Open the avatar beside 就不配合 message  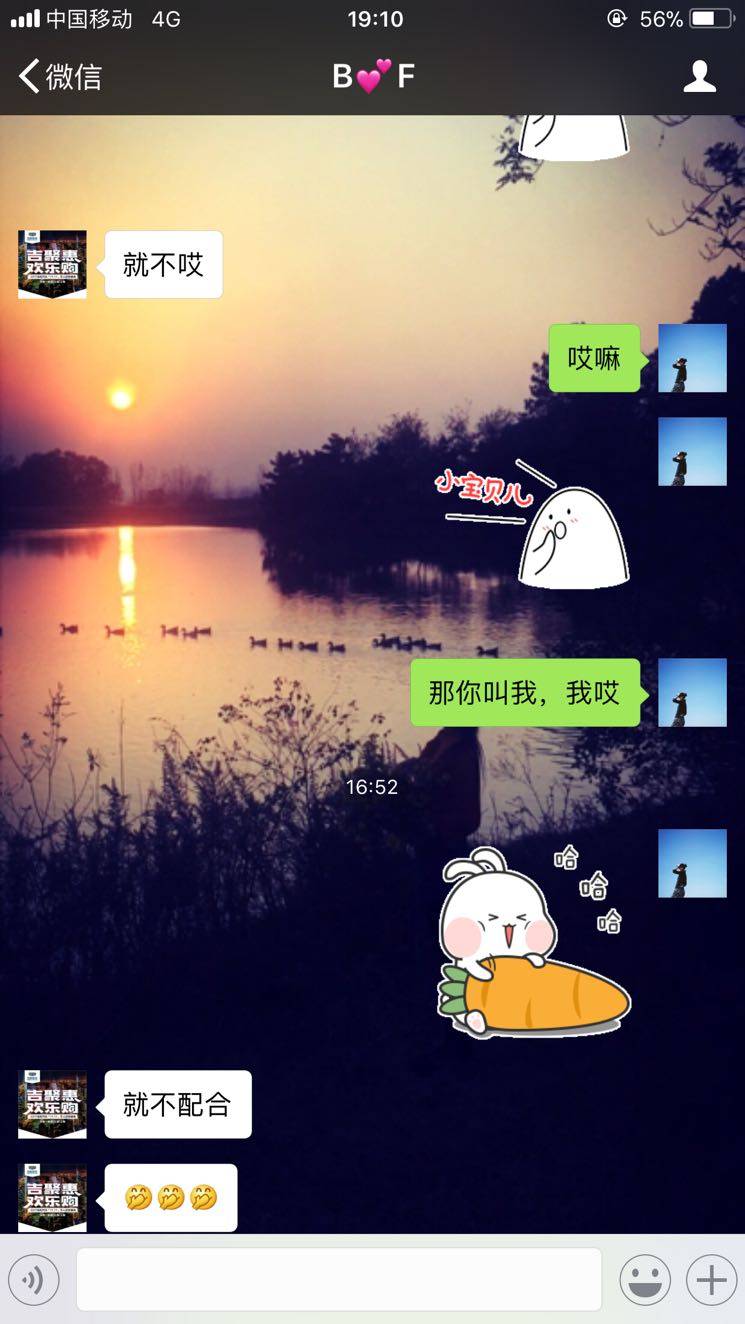pos(52,1104)
